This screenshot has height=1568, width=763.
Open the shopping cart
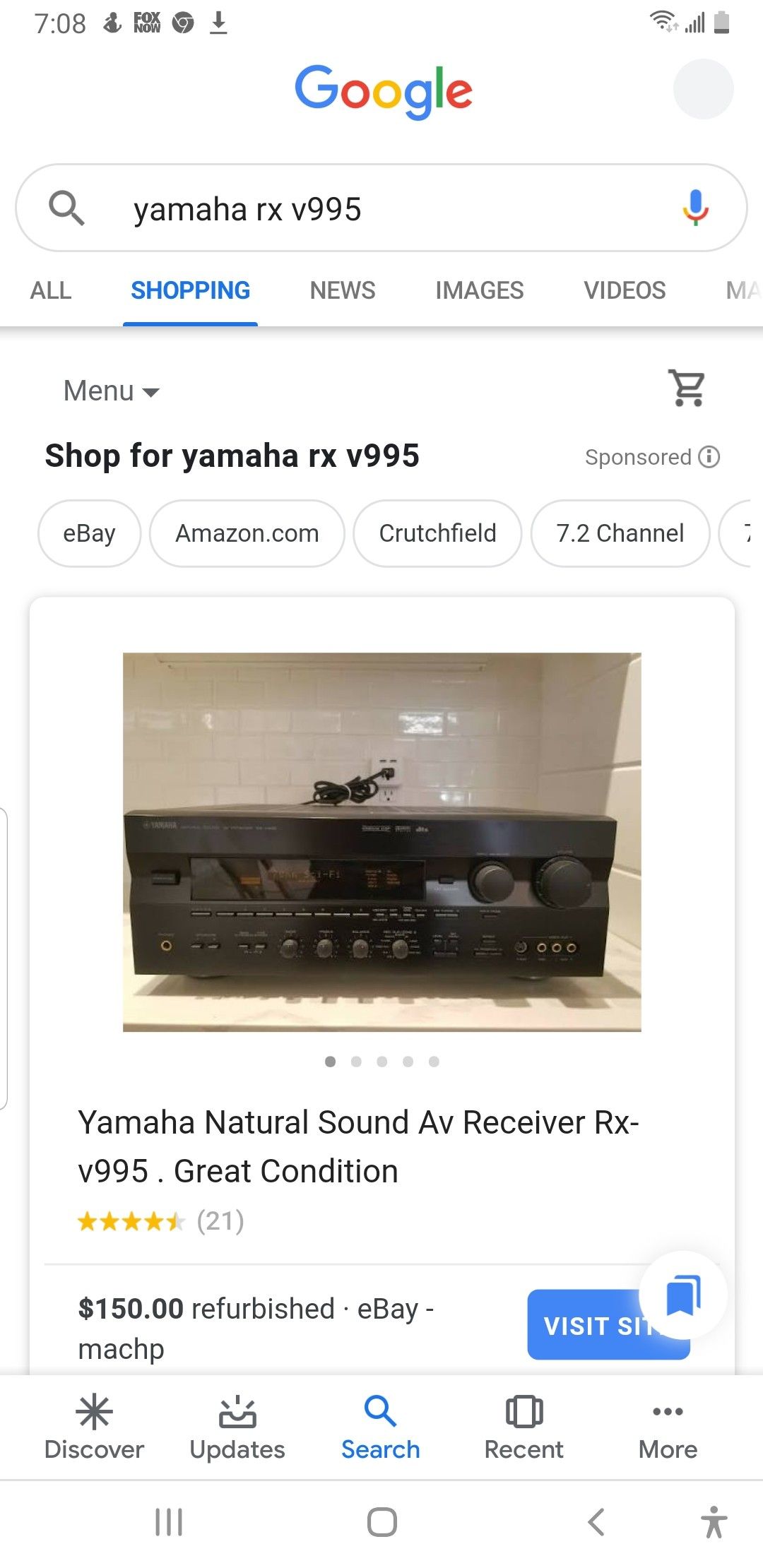[x=687, y=388]
